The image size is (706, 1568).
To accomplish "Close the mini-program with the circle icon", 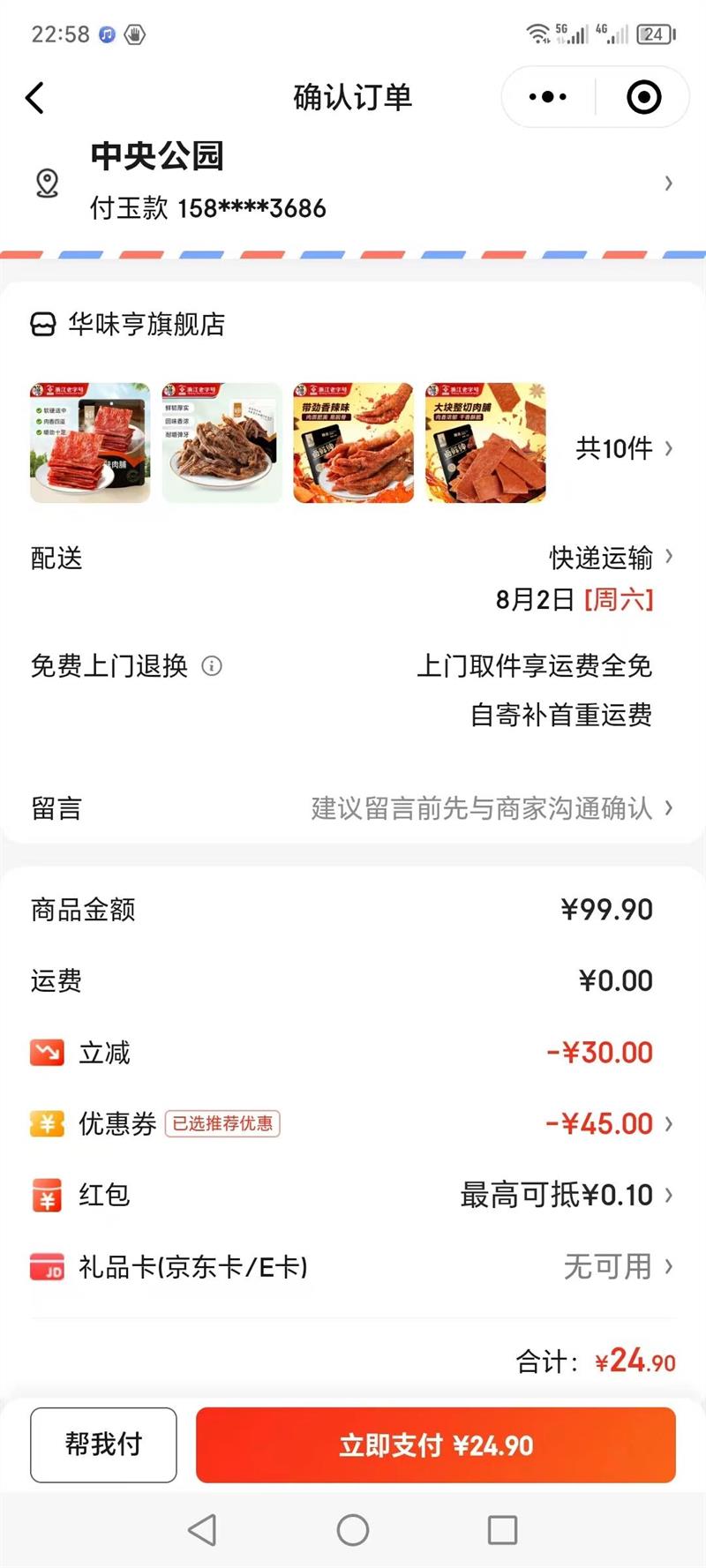I will click(643, 97).
